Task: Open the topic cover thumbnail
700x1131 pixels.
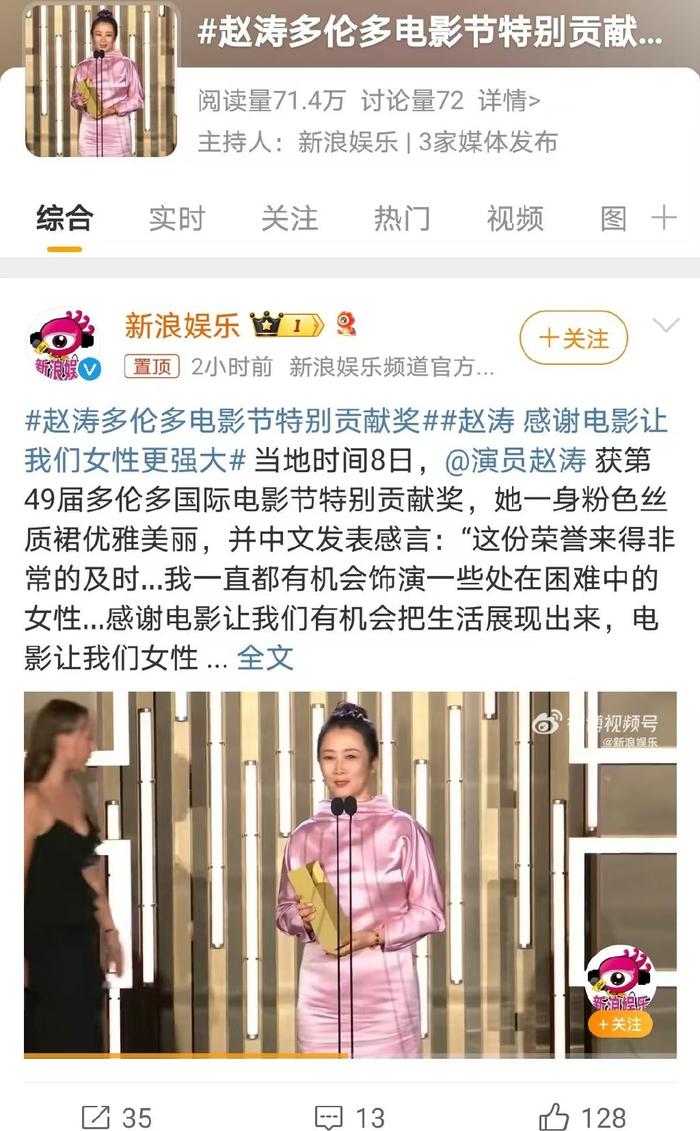Action: pyautogui.click(x=100, y=82)
